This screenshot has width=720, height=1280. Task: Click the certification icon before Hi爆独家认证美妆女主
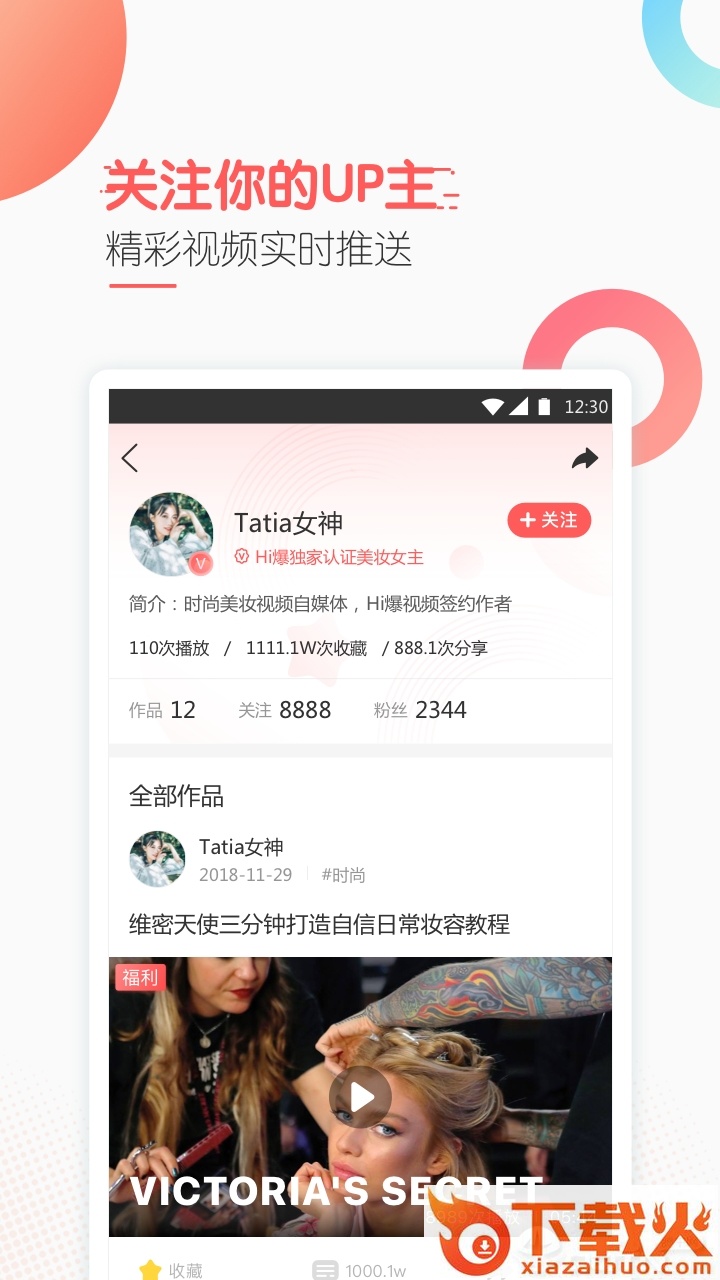click(242, 559)
